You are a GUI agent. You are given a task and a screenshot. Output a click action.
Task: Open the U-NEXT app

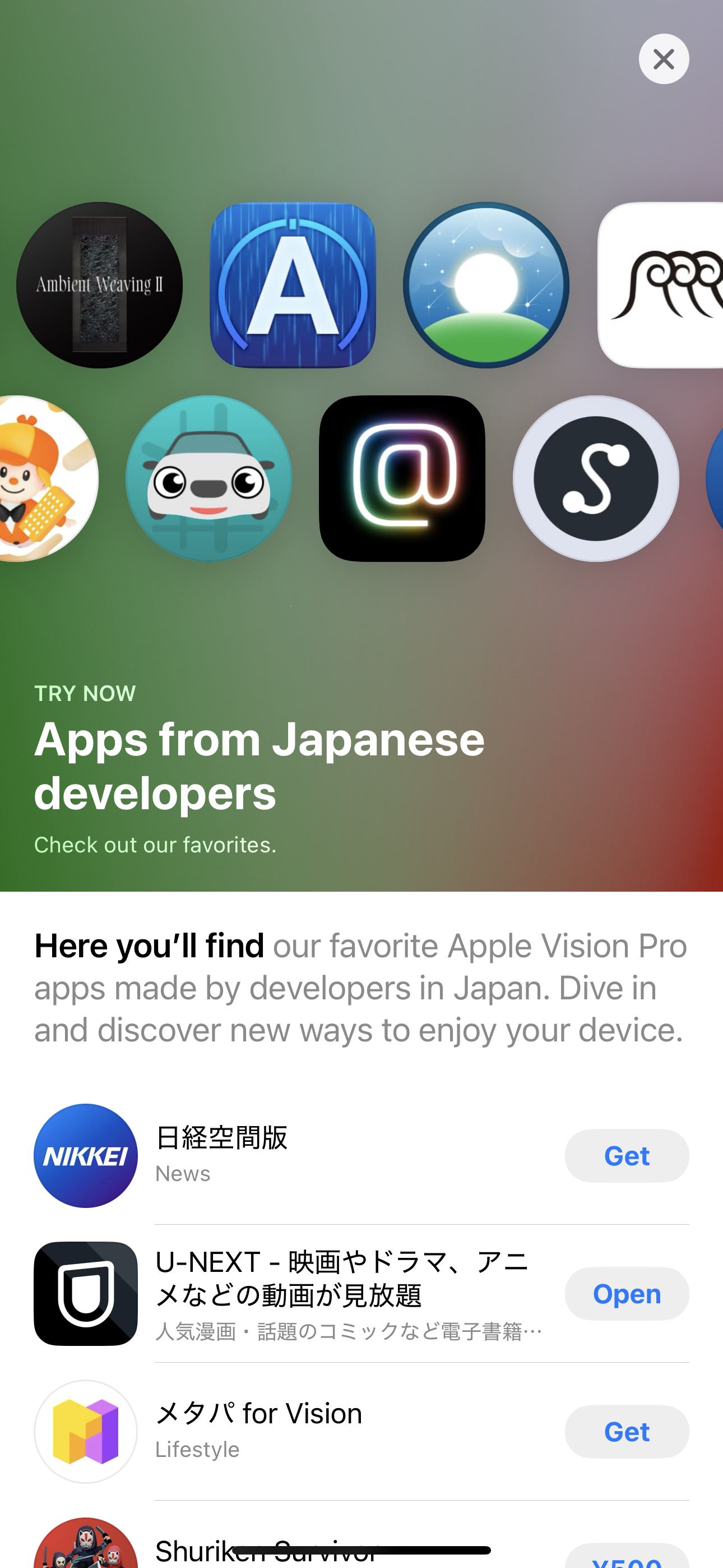click(626, 1293)
